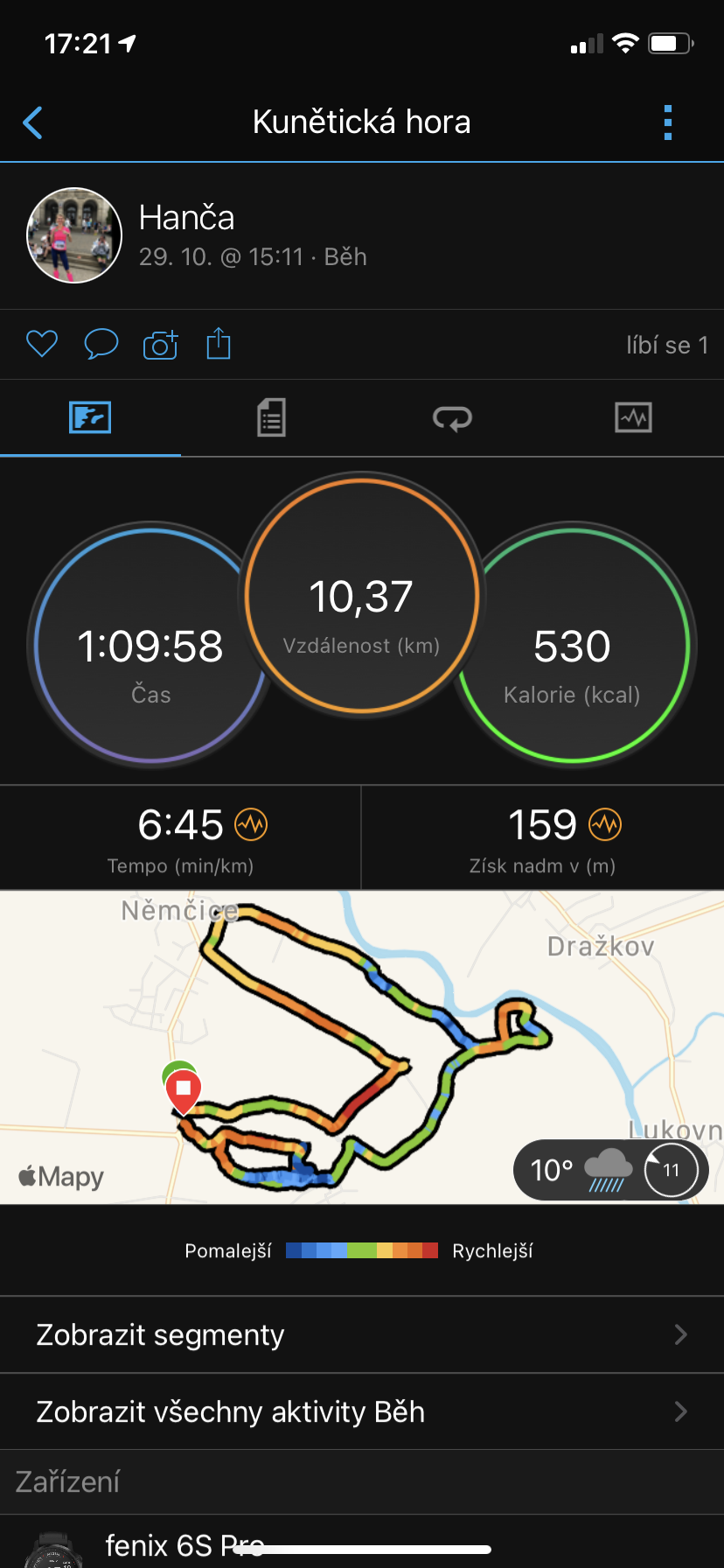Screen dimensions: 724x1568
Task: Add a photo with the camera icon
Action: click(160, 345)
